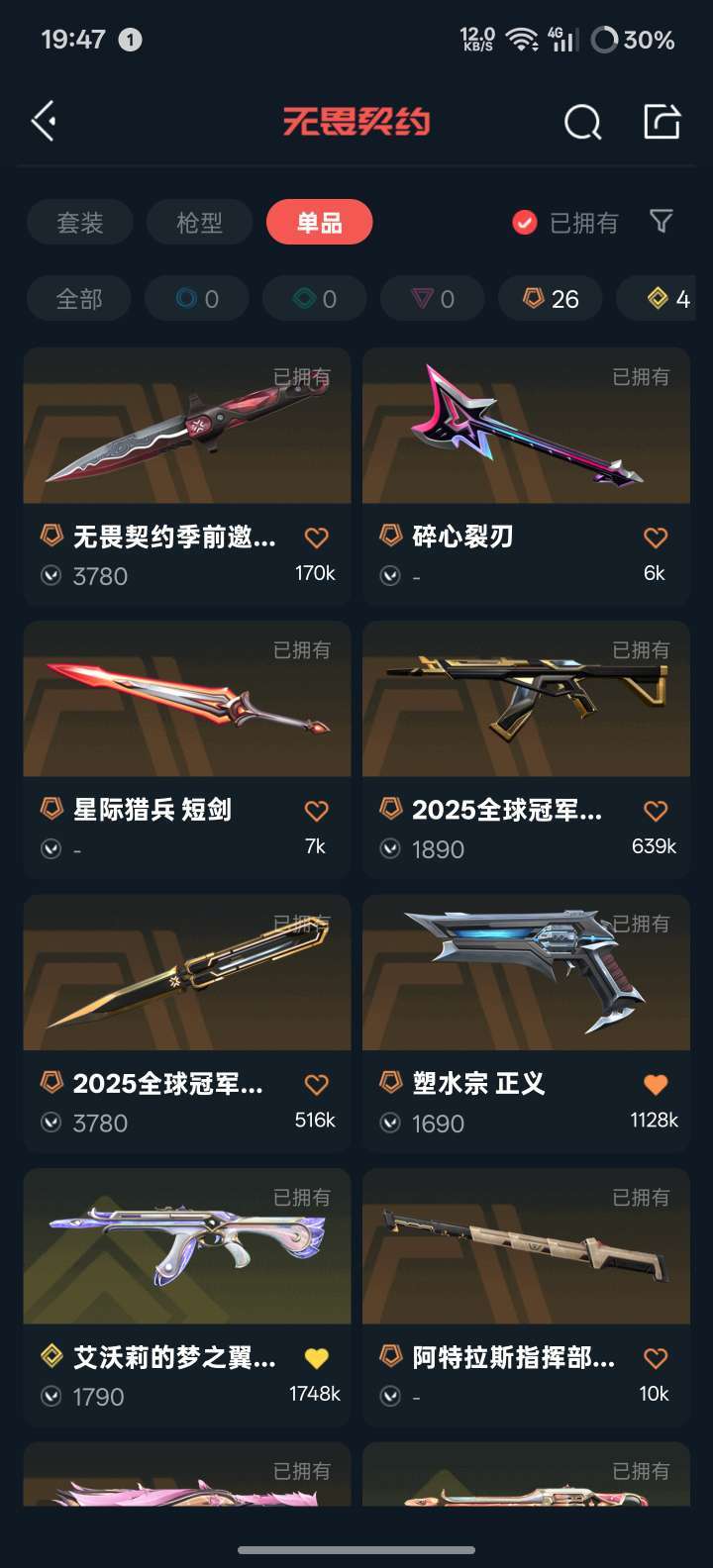
Task: Open the search icon in the header
Action: tap(582, 123)
